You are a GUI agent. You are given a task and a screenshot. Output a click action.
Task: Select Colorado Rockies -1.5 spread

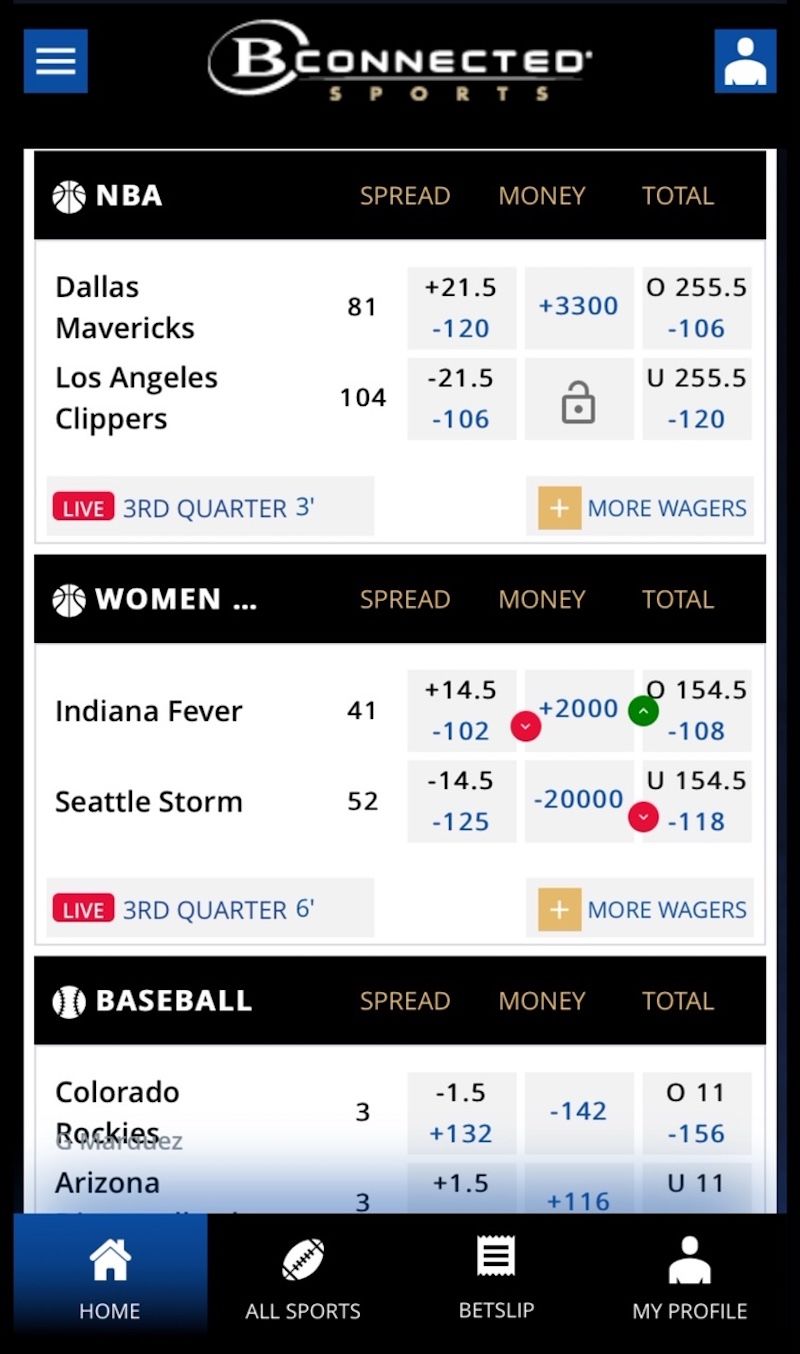tap(461, 1113)
